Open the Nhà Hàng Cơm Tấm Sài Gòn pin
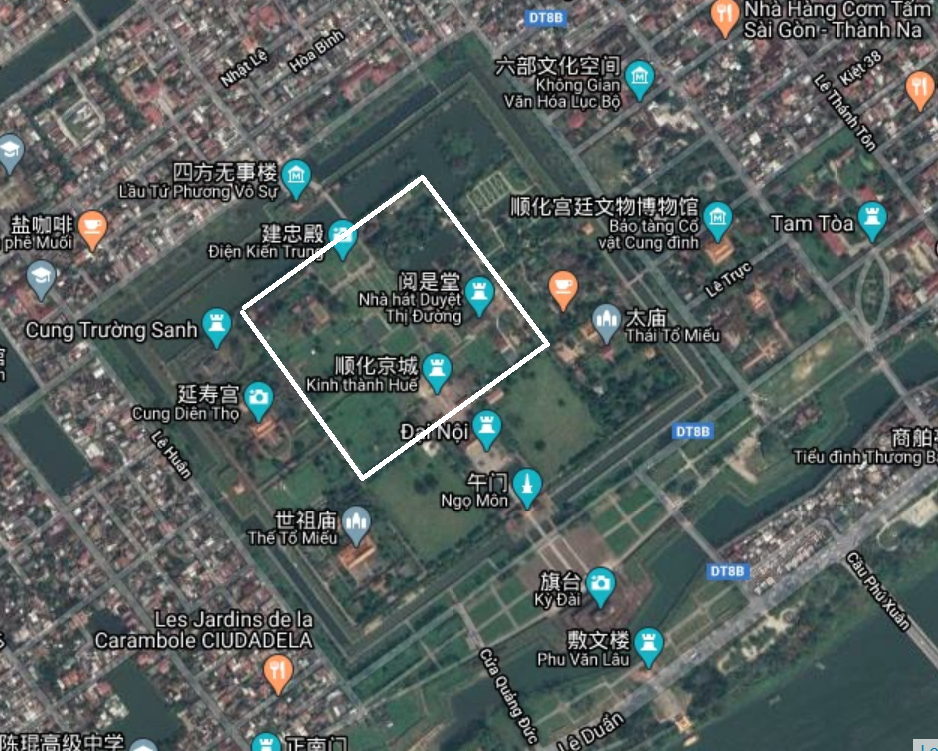The width and height of the screenshot is (938, 751). (724, 18)
